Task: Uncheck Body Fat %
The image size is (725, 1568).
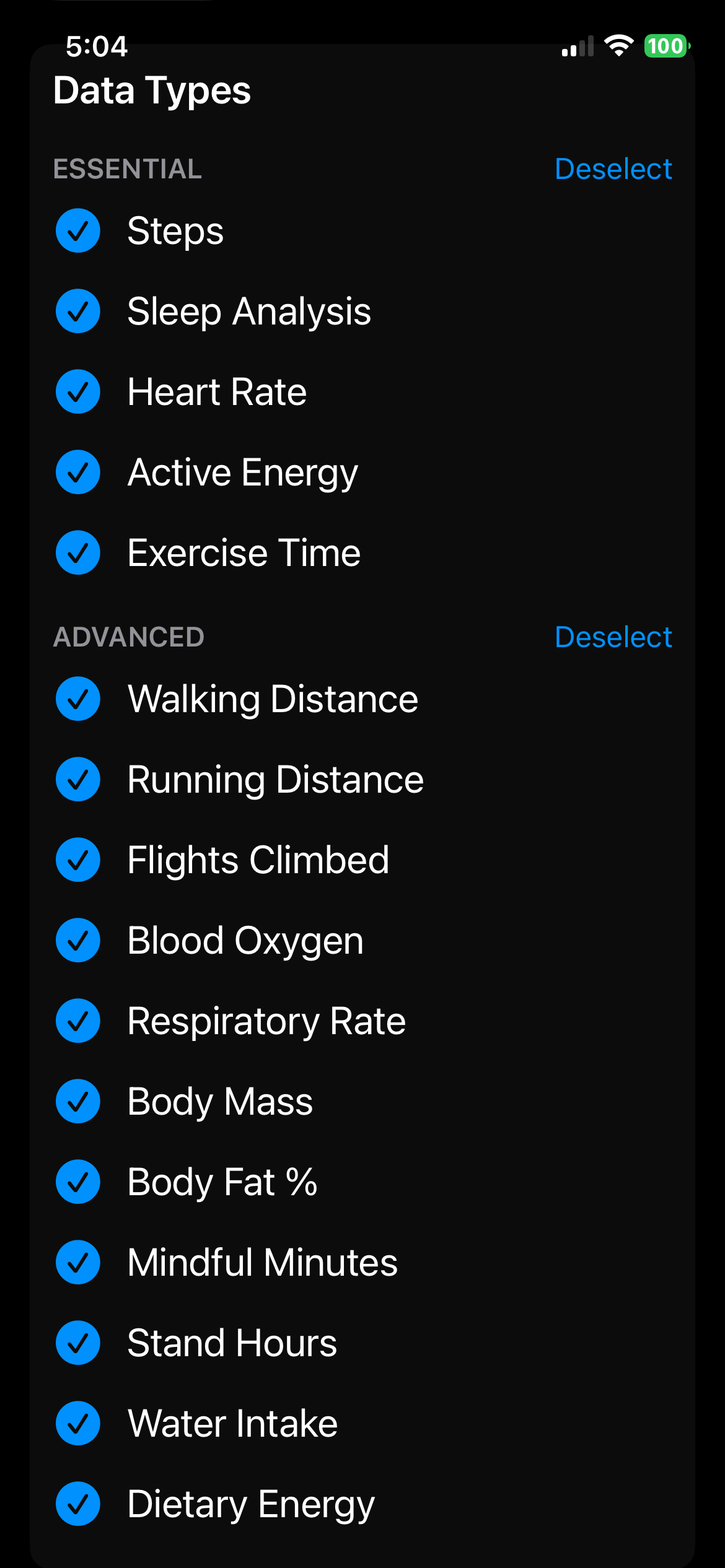Action: tap(78, 1182)
